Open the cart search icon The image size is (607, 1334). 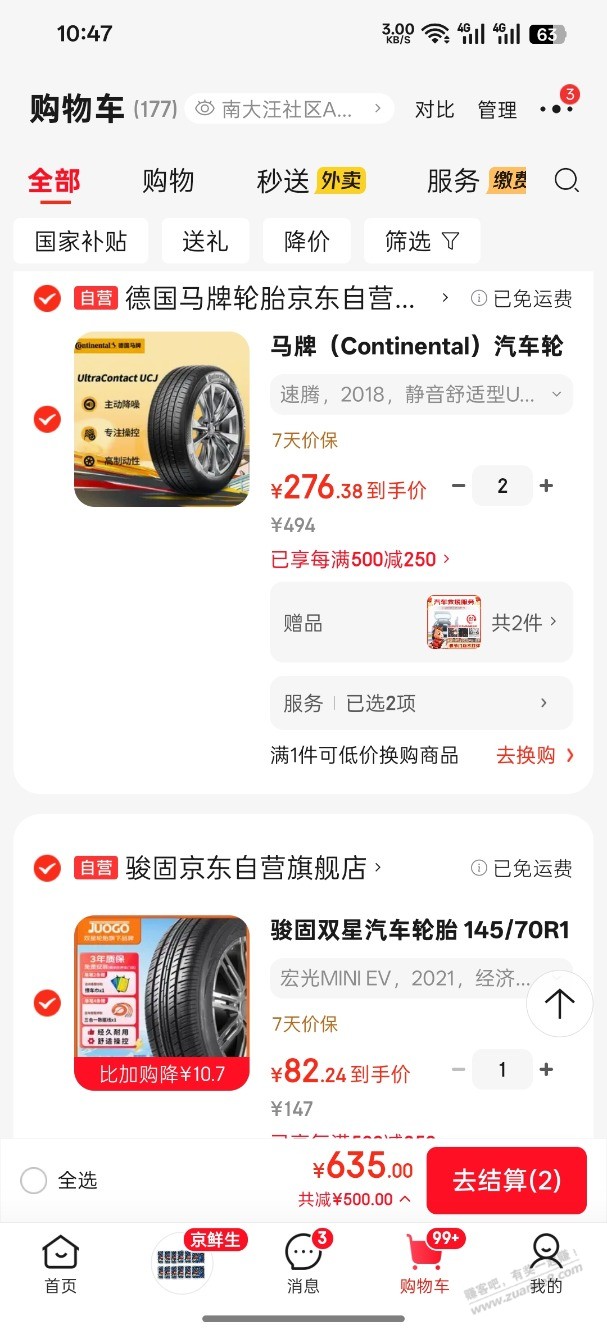566,181
